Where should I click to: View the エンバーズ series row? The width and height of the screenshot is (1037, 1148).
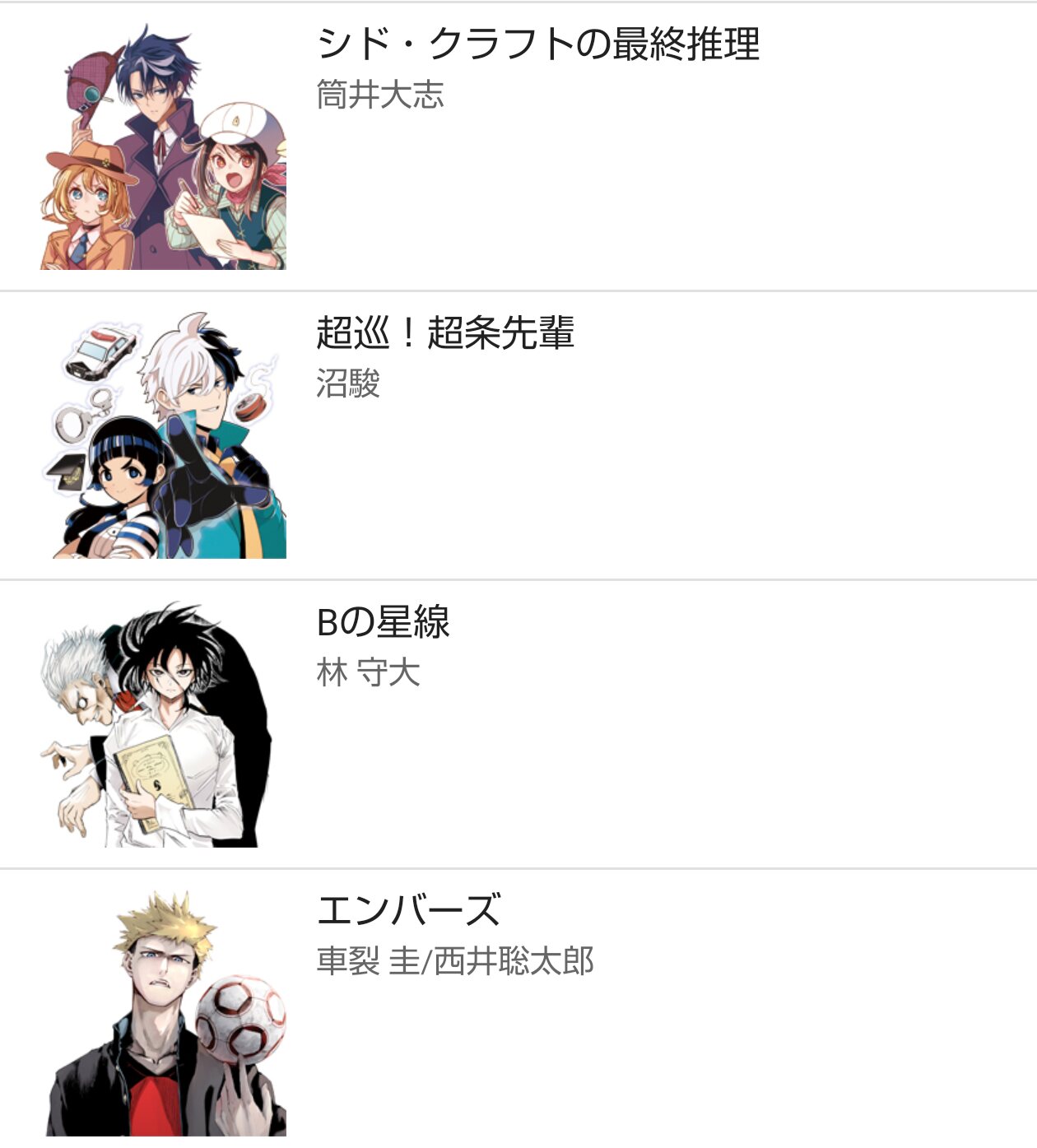pos(409,911)
